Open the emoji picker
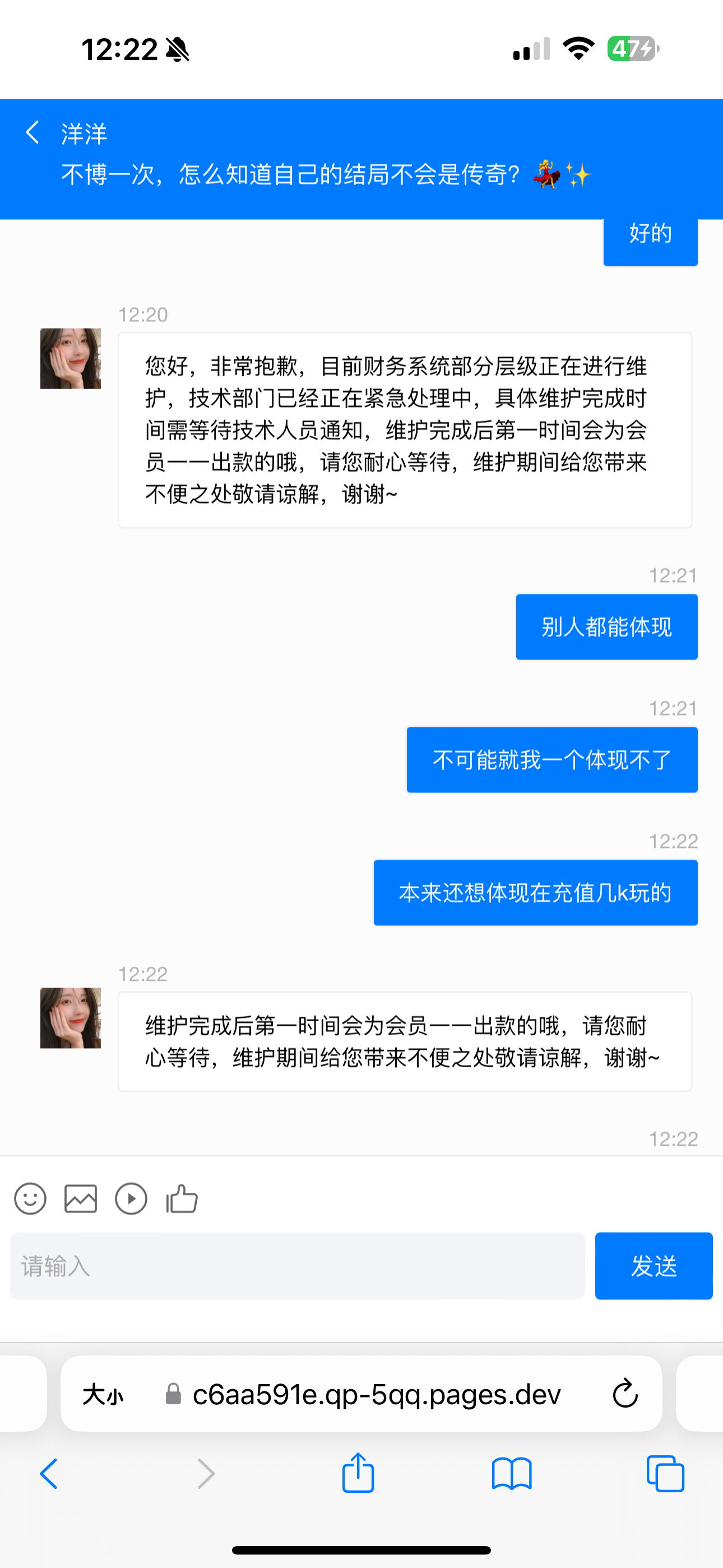Image resolution: width=723 pixels, height=1568 pixels. 30,1198
